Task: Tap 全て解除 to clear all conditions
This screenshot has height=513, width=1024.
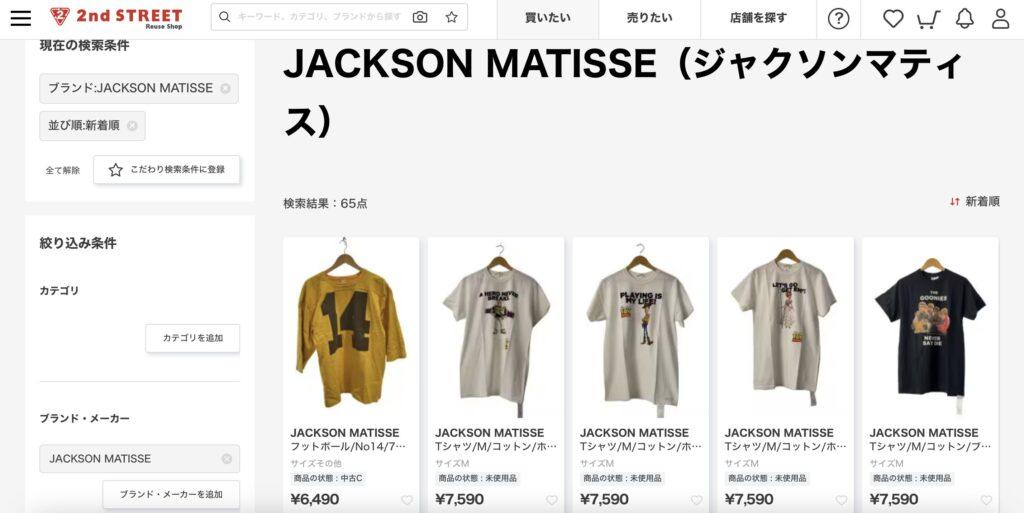Action: click(62, 170)
